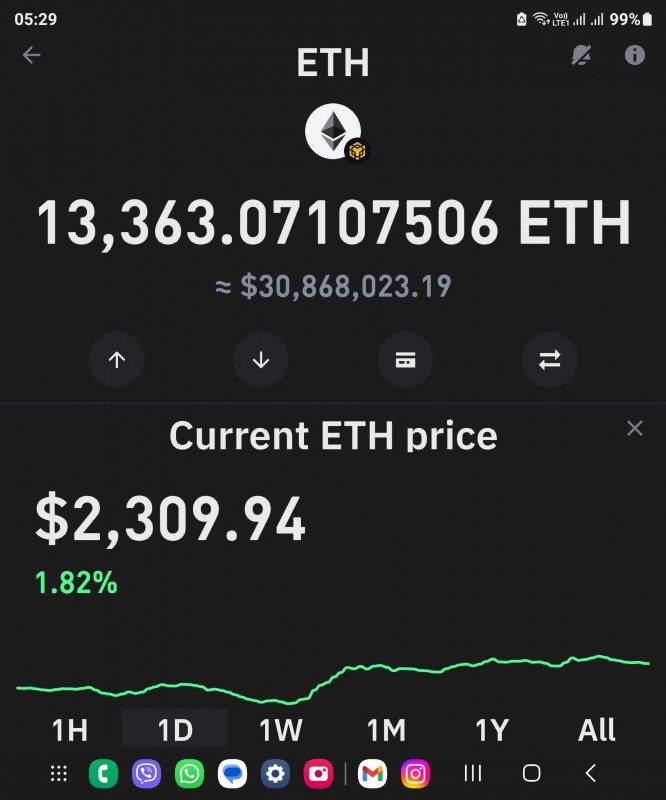Swap ETH using the arrows button
666x800 pixels.
click(550, 360)
